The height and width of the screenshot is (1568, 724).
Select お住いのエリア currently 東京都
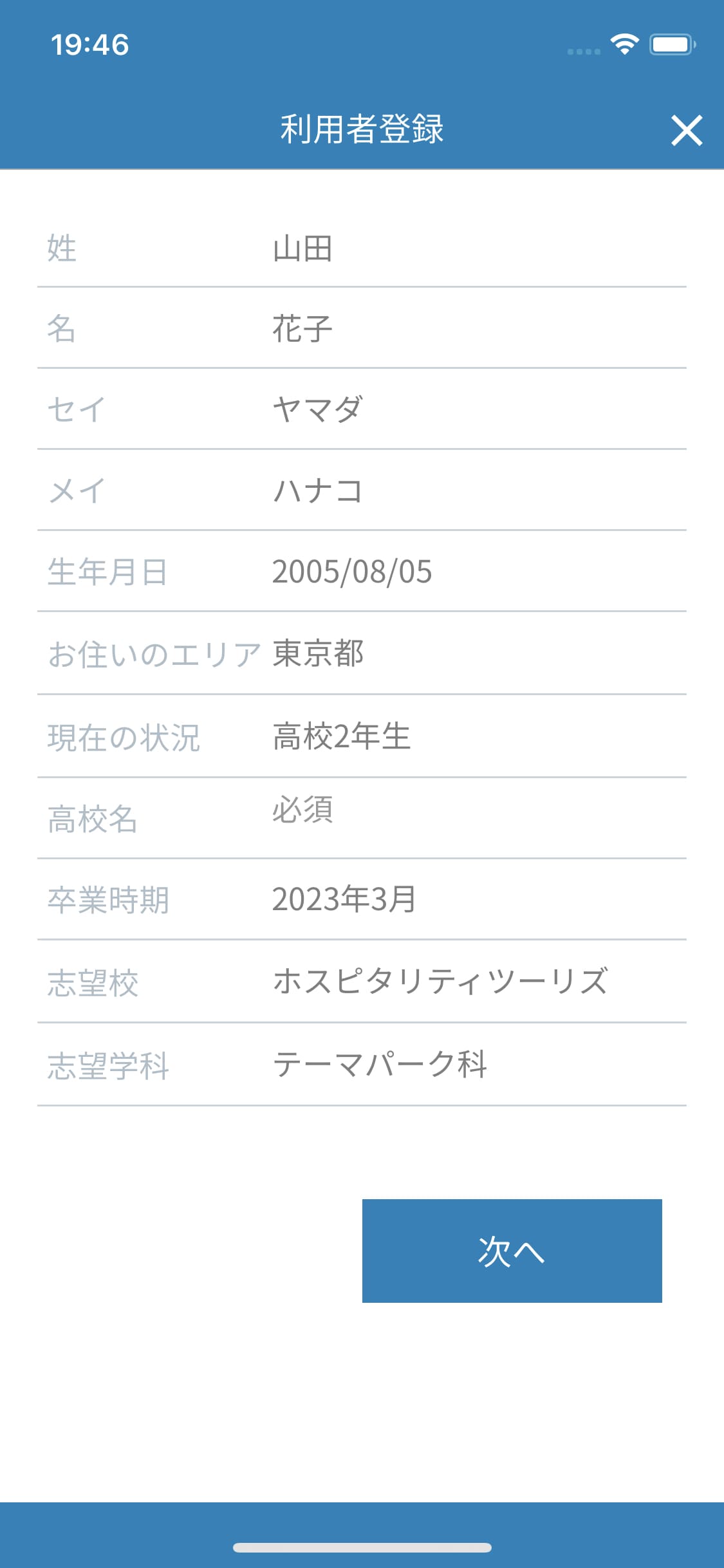point(479,653)
